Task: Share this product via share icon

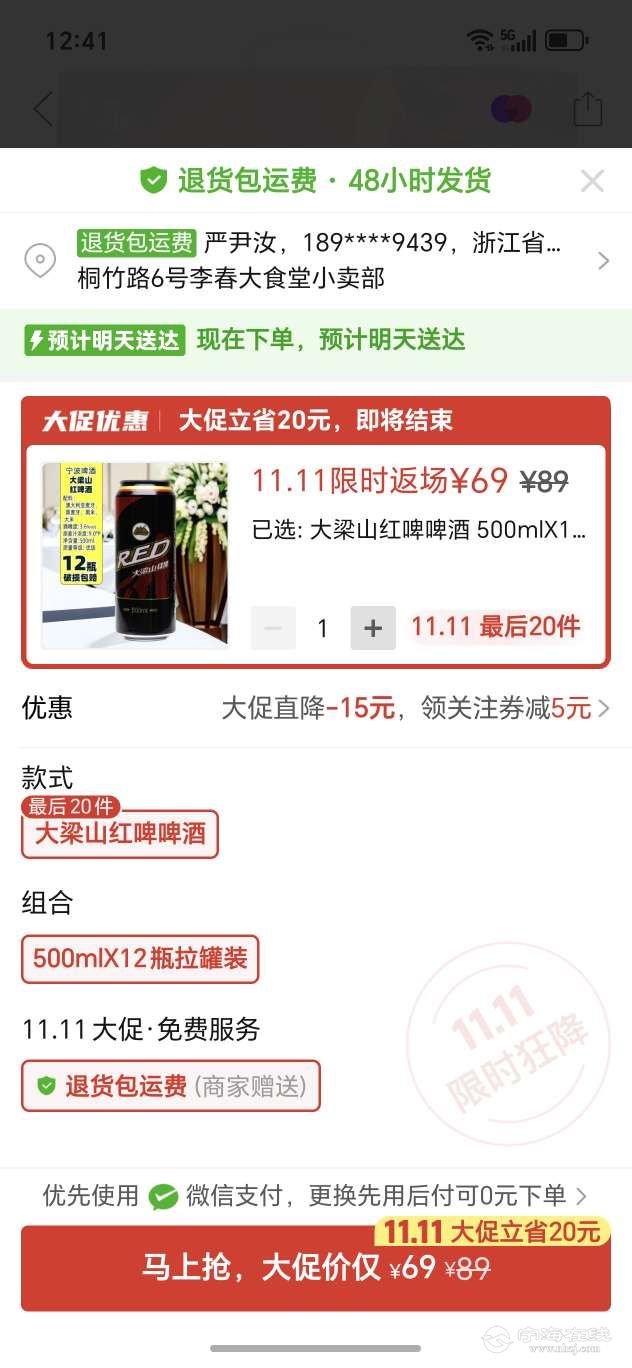Action: pos(587,108)
